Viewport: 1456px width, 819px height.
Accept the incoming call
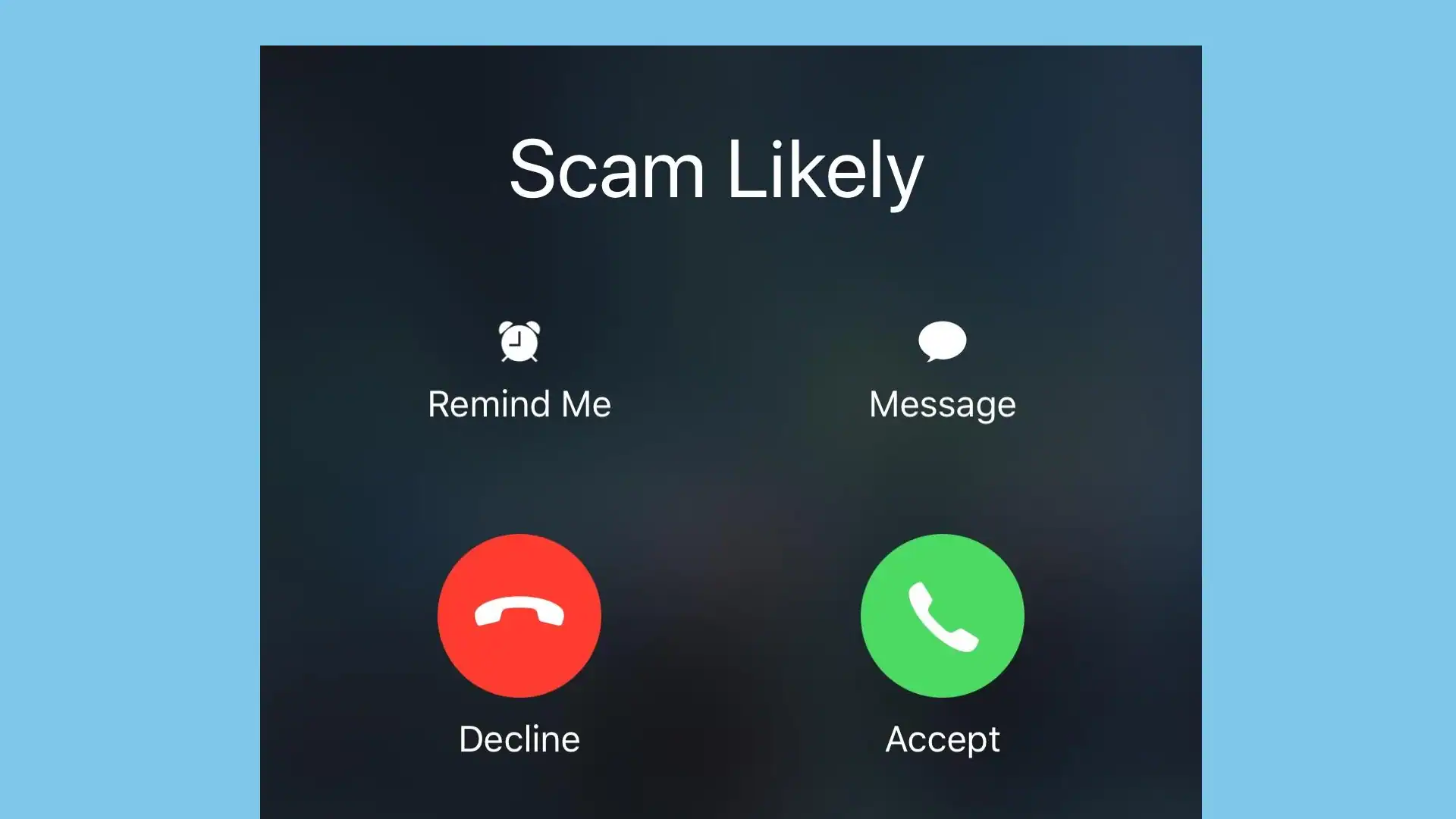point(942,615)
